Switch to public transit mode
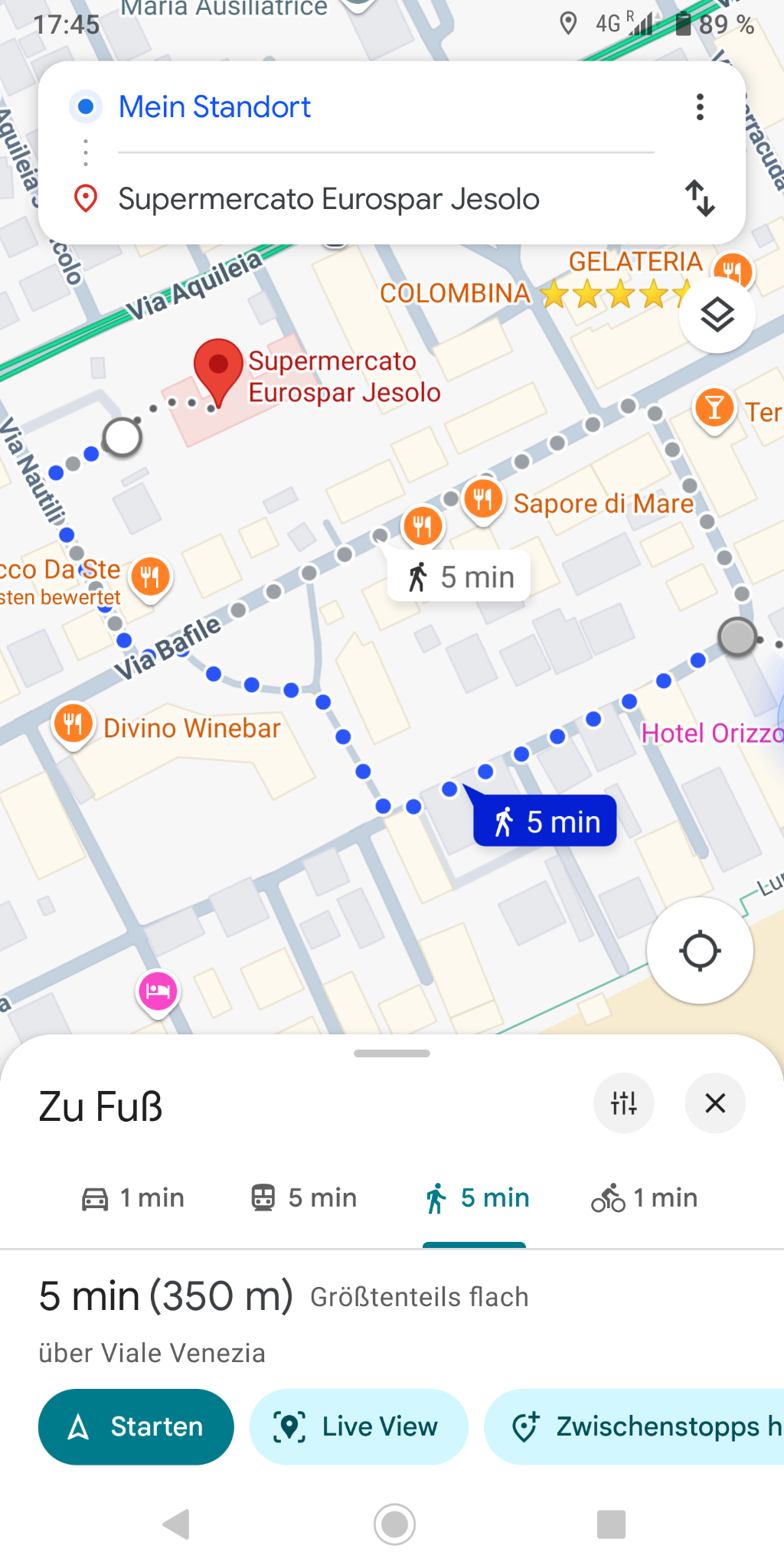 pos(304,1197)
